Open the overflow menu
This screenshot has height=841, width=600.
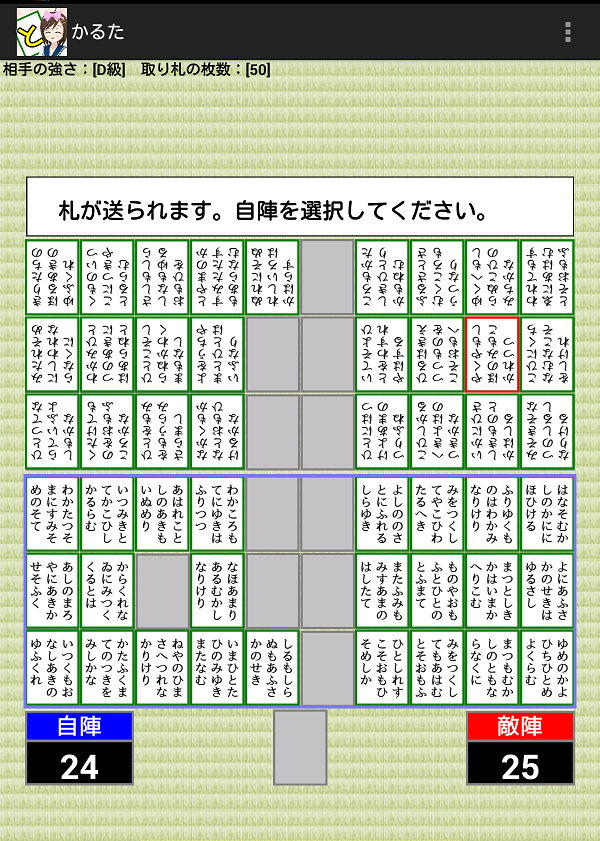coord(568,31)
